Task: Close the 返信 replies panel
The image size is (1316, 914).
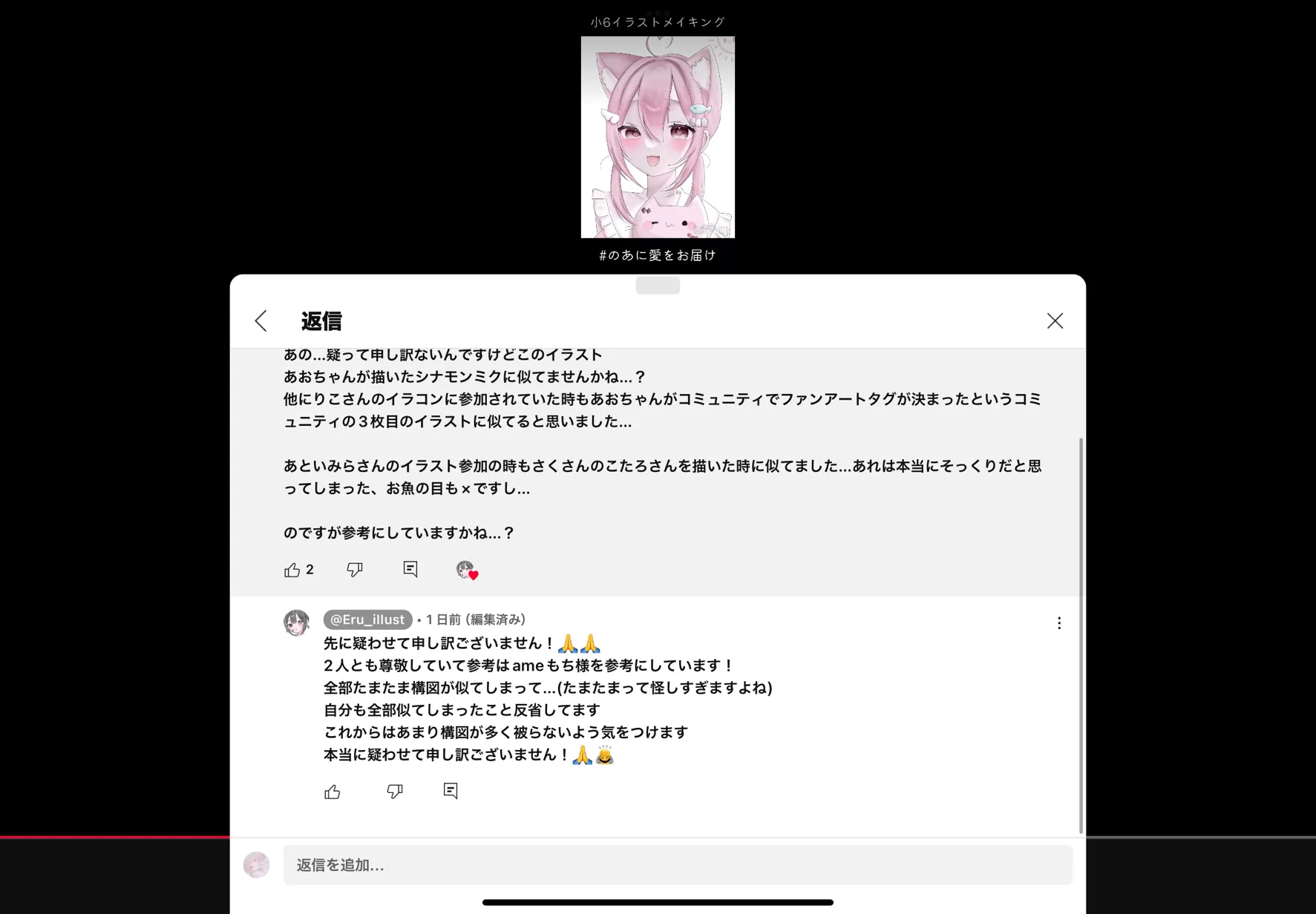Action: pos(1055,320)
